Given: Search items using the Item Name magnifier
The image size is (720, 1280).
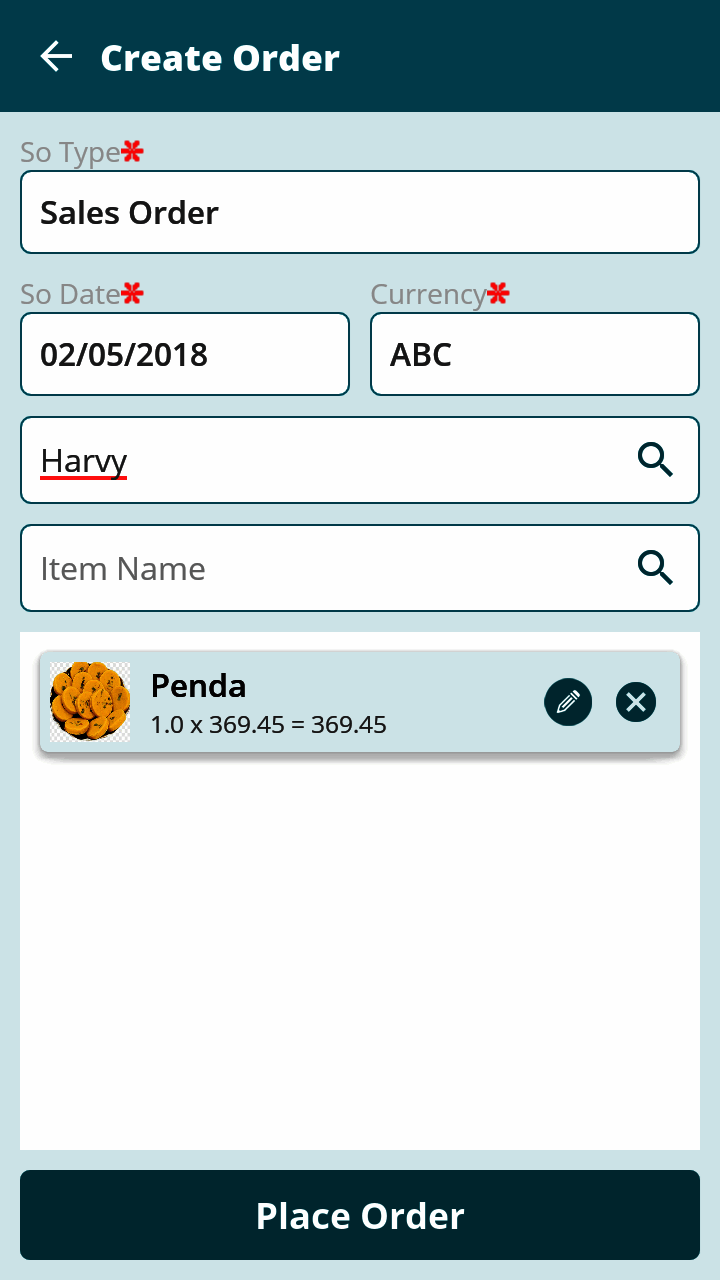Looking at the screenshot, I should (x=655, y=568).
